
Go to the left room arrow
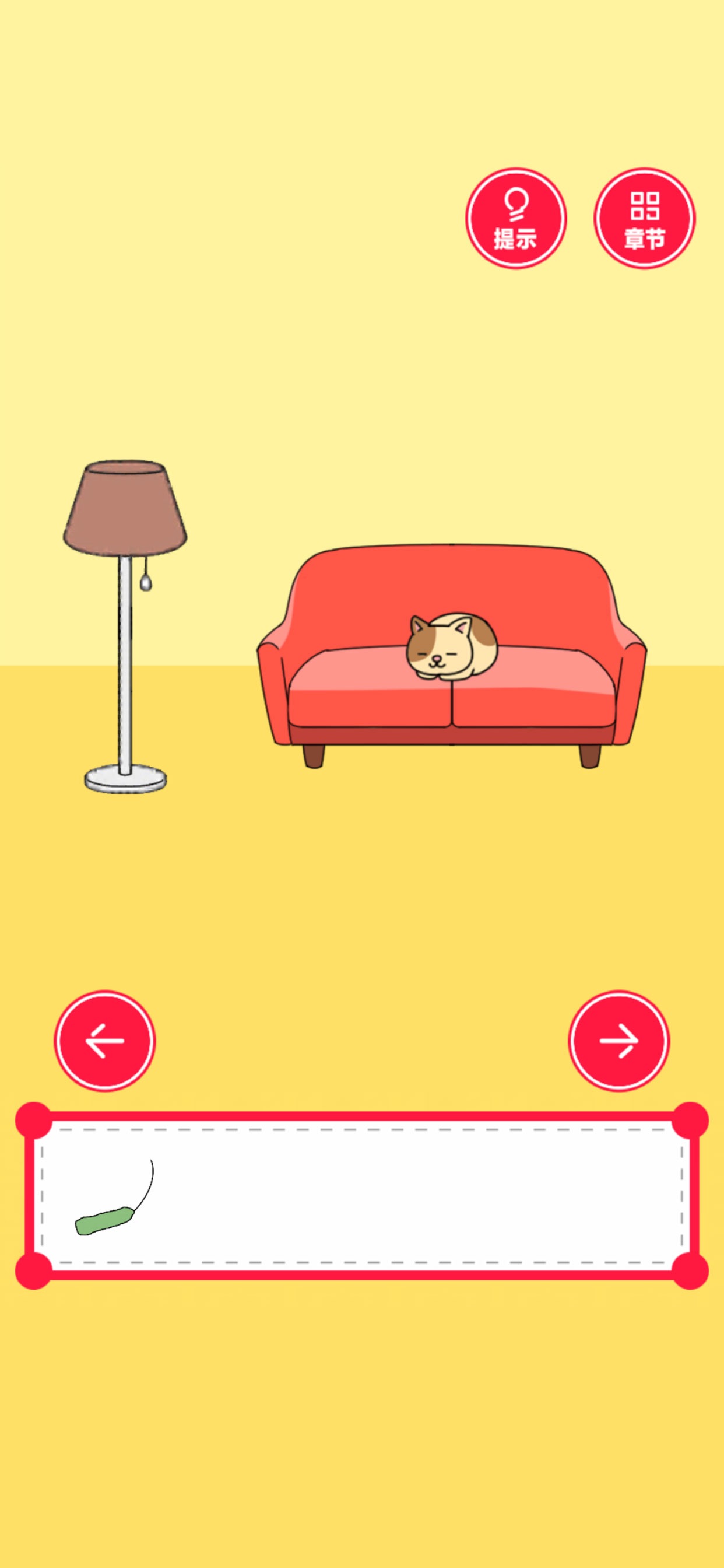tap(105, 1041)
